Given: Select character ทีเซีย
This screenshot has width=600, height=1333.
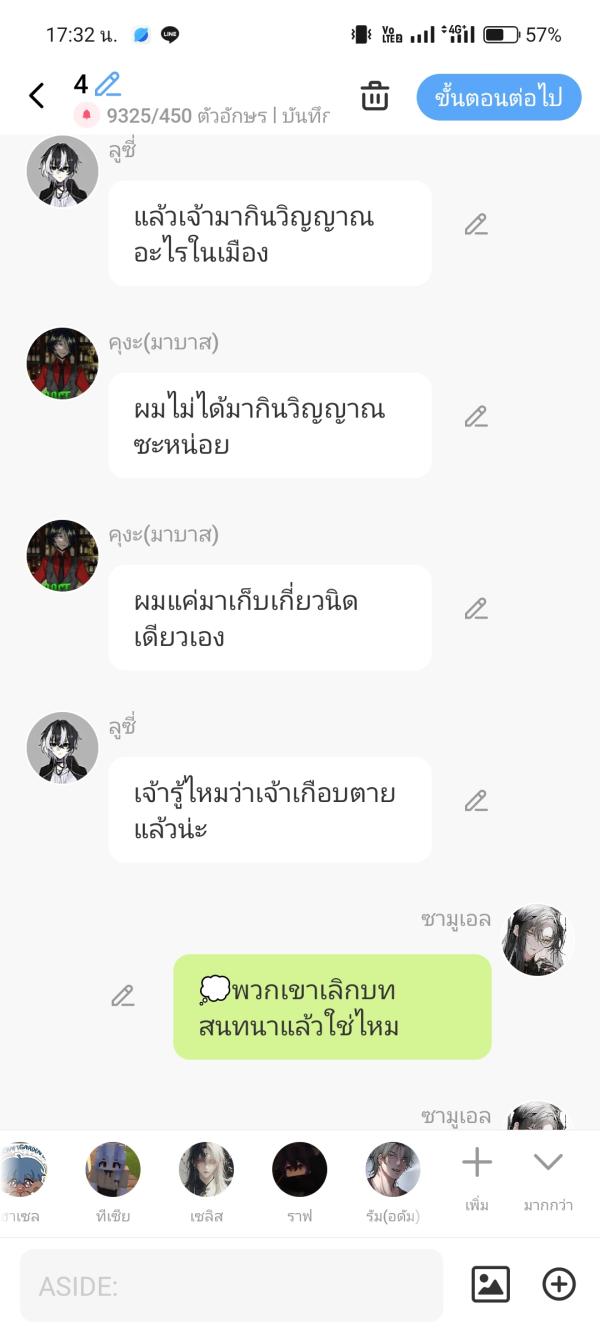Looking at the screenshot, I should [x=113, y=1170].
